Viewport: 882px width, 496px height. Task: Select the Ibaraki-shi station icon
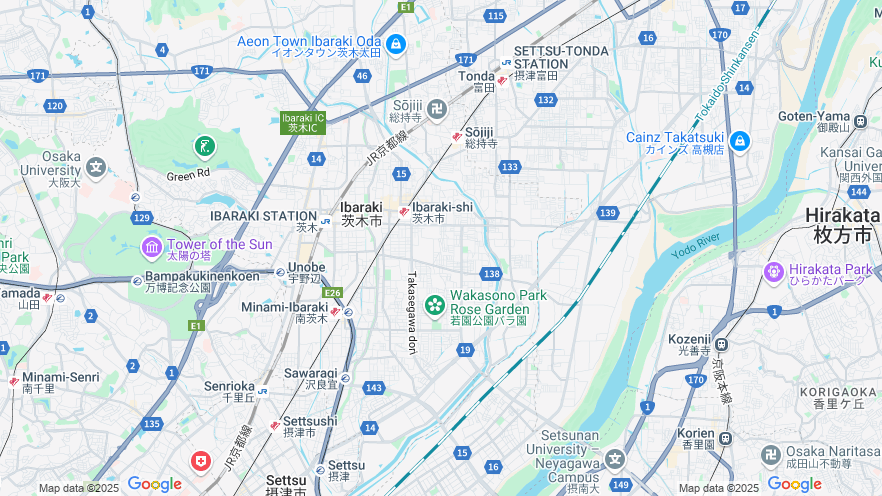[404, 211]
